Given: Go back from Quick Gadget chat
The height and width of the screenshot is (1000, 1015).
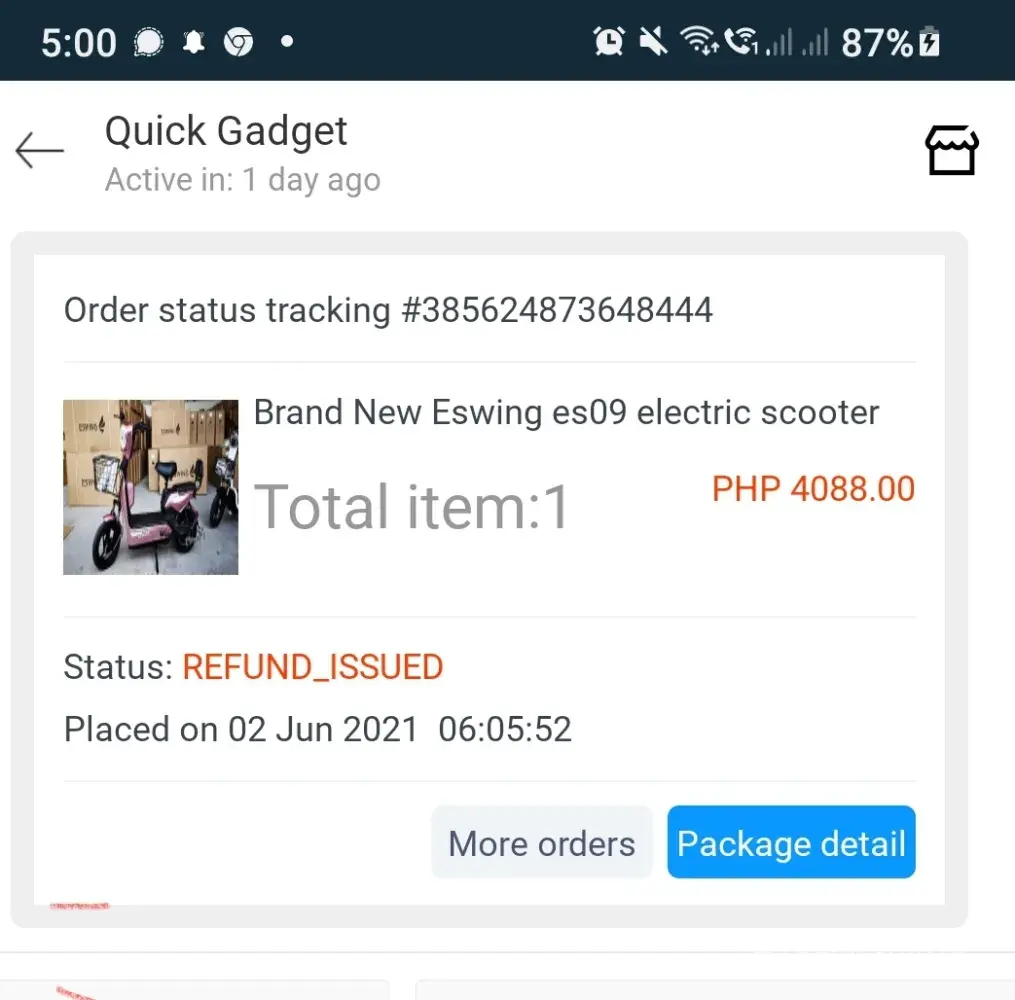Looking at the screenshot, I should click(x=40, y=151).
